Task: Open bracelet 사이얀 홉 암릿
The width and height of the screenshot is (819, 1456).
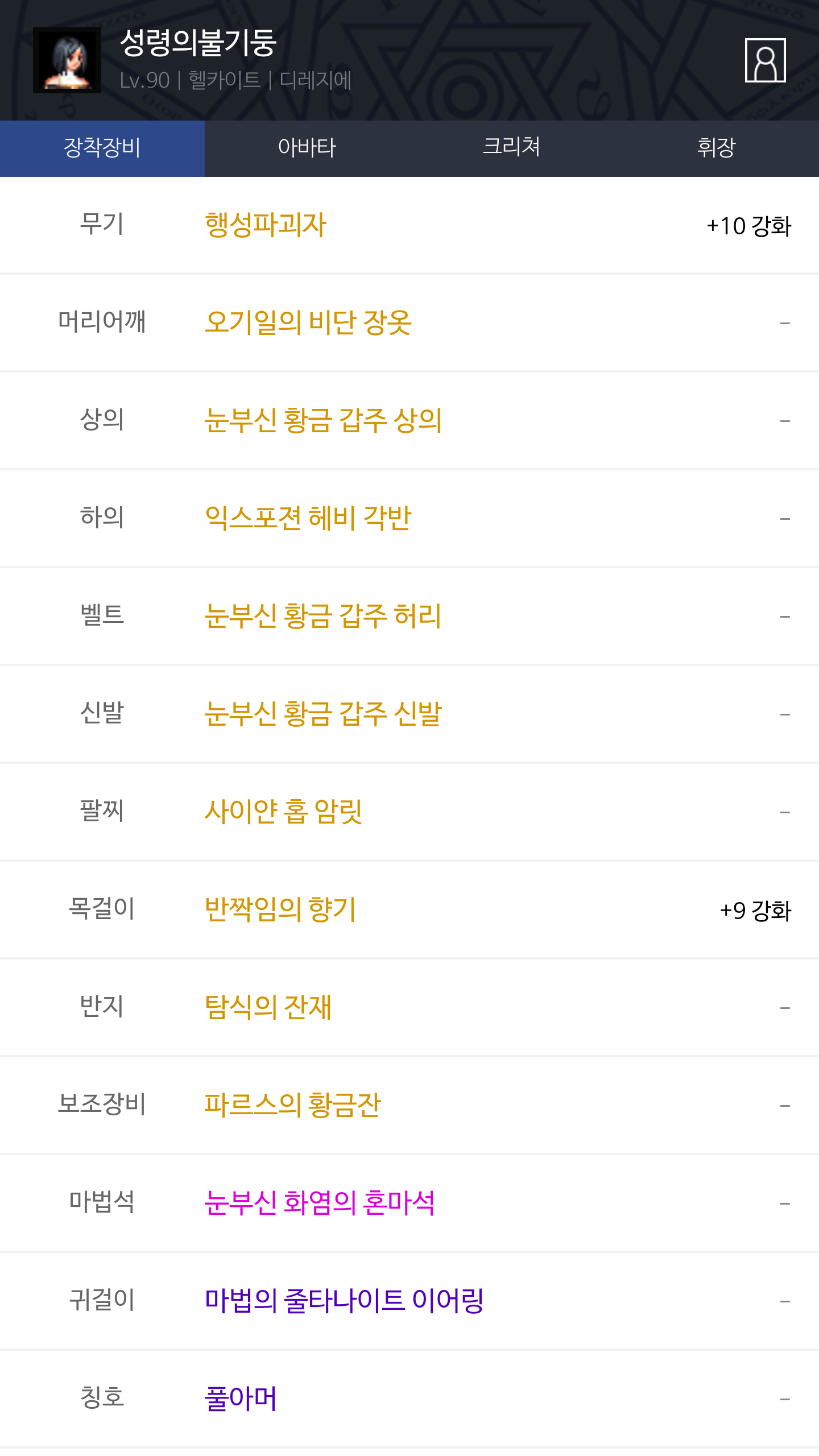Action: click(283, 812)
